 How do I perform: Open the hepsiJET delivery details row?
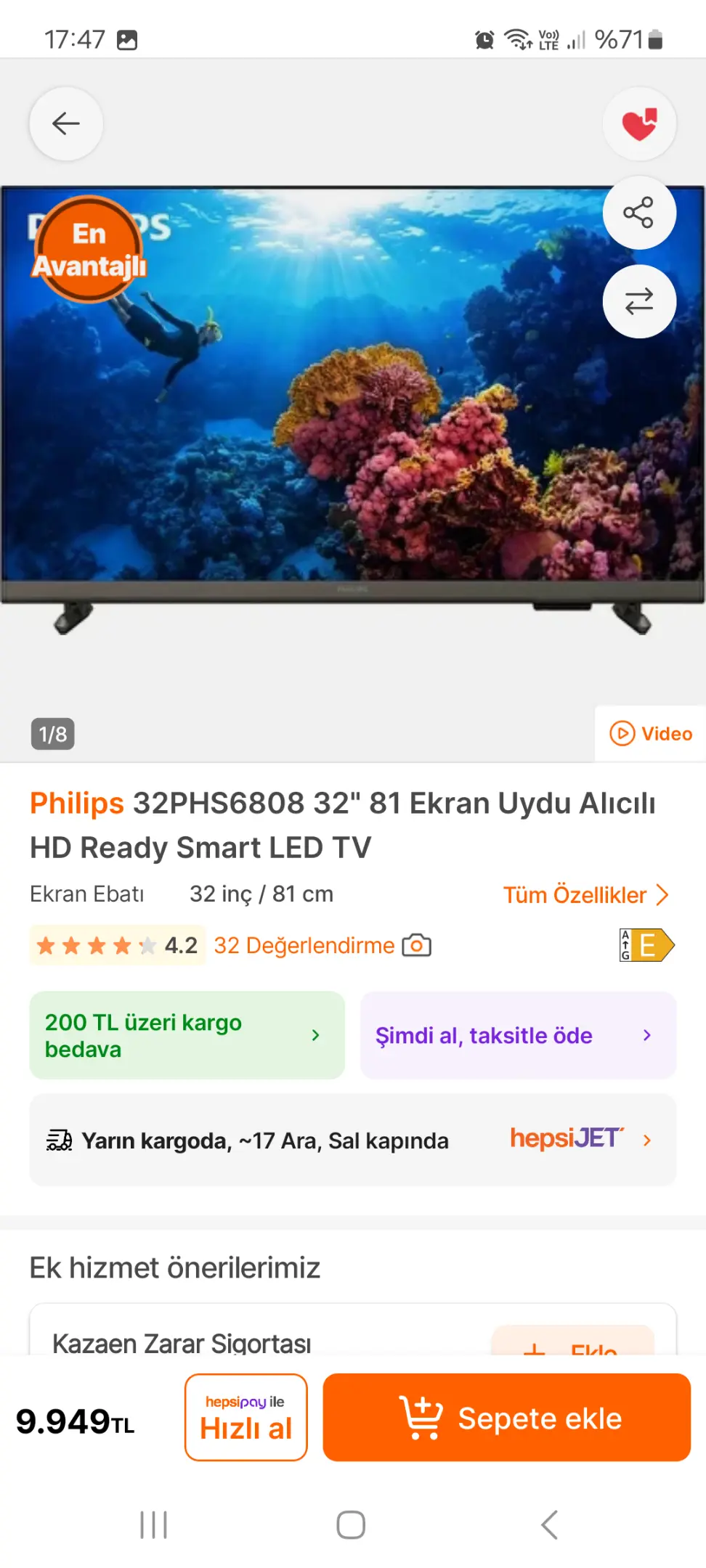click(x=353, y=1140)
